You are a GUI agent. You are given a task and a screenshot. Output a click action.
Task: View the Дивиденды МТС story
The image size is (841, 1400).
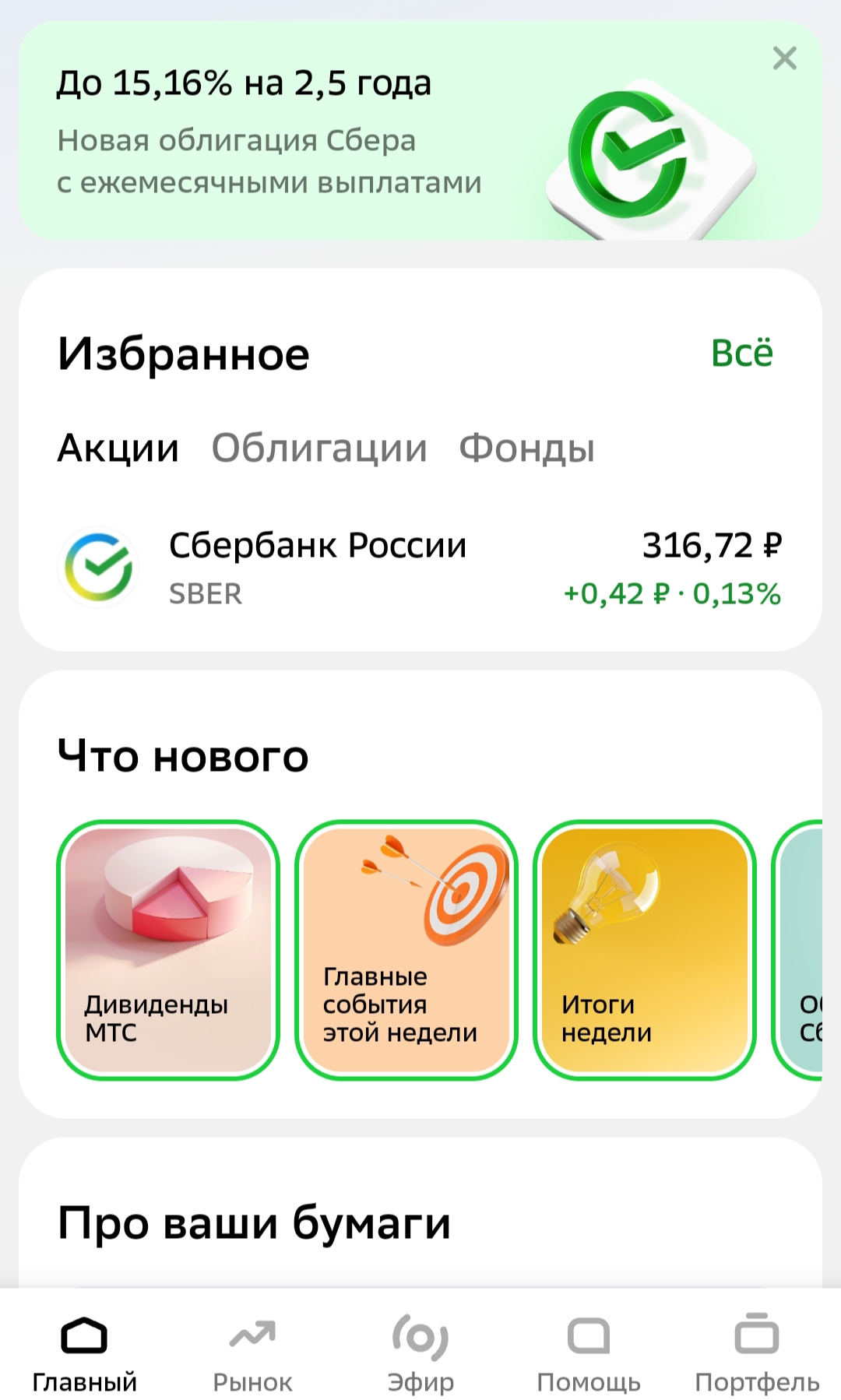(x=168, y=950)
